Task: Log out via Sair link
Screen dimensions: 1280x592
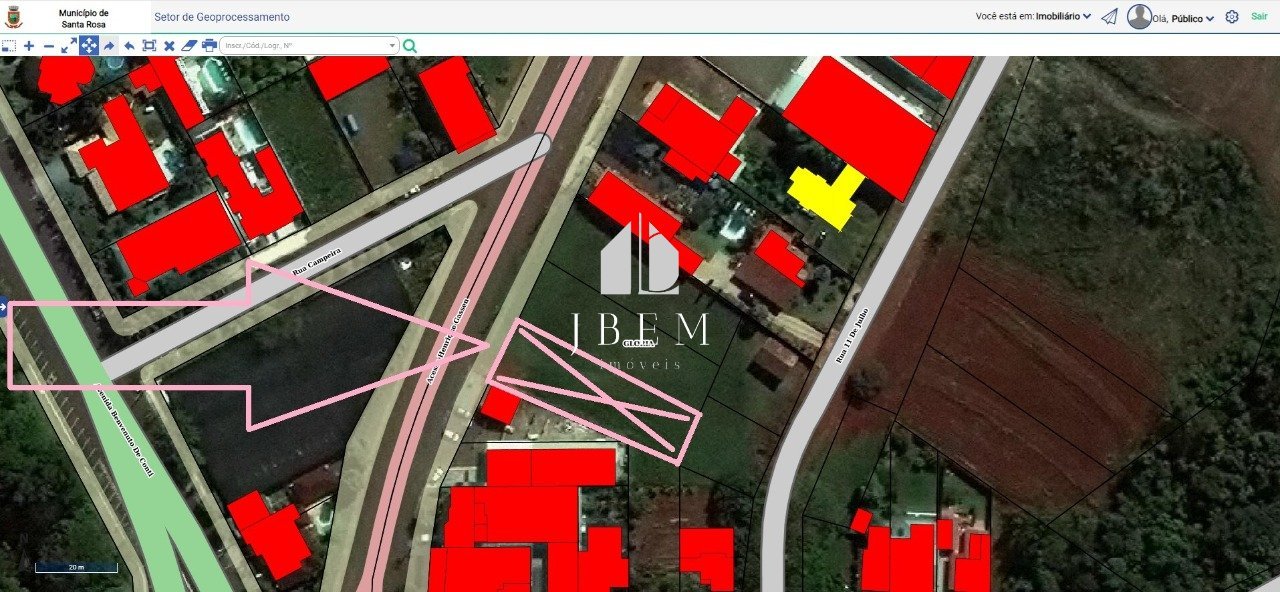Action: [1259, 17]
